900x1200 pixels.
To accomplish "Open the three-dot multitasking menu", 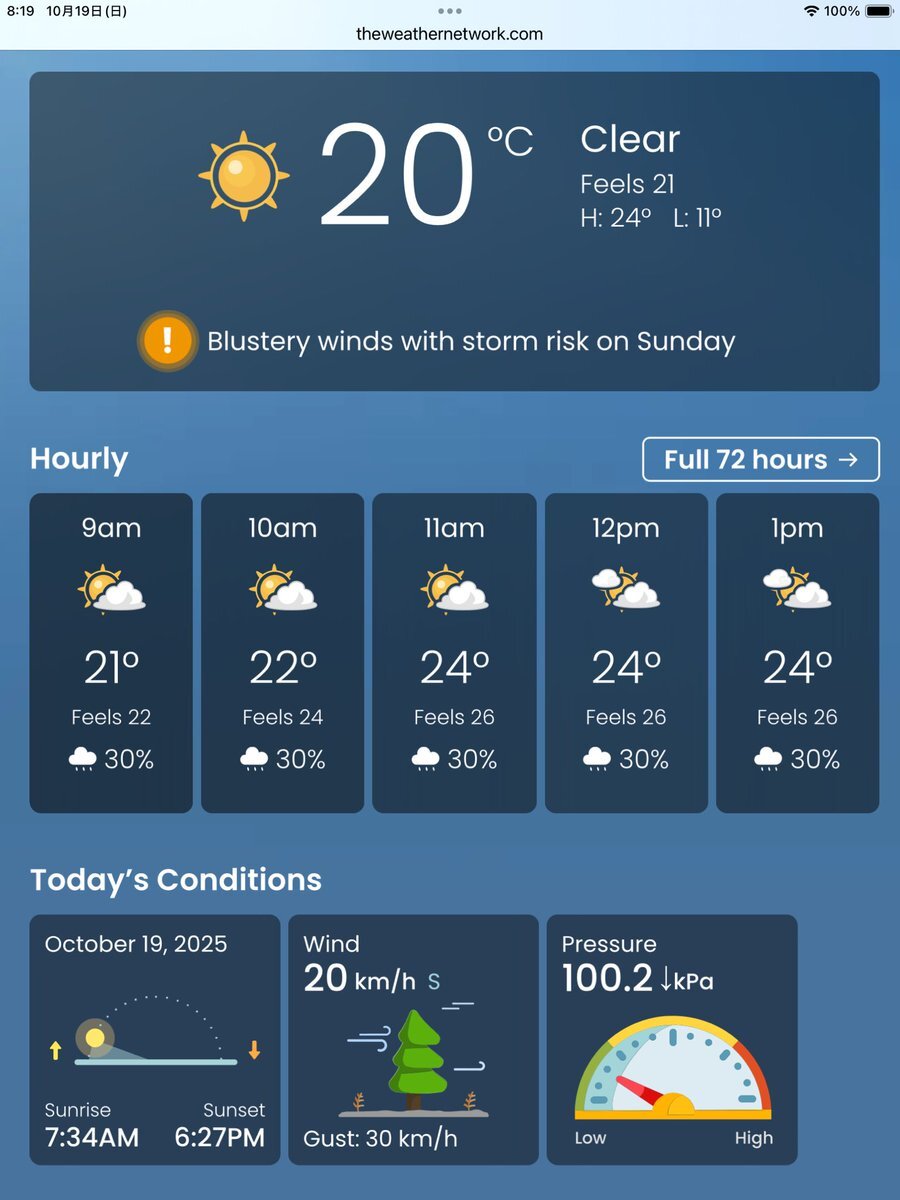I will point(449,11).
